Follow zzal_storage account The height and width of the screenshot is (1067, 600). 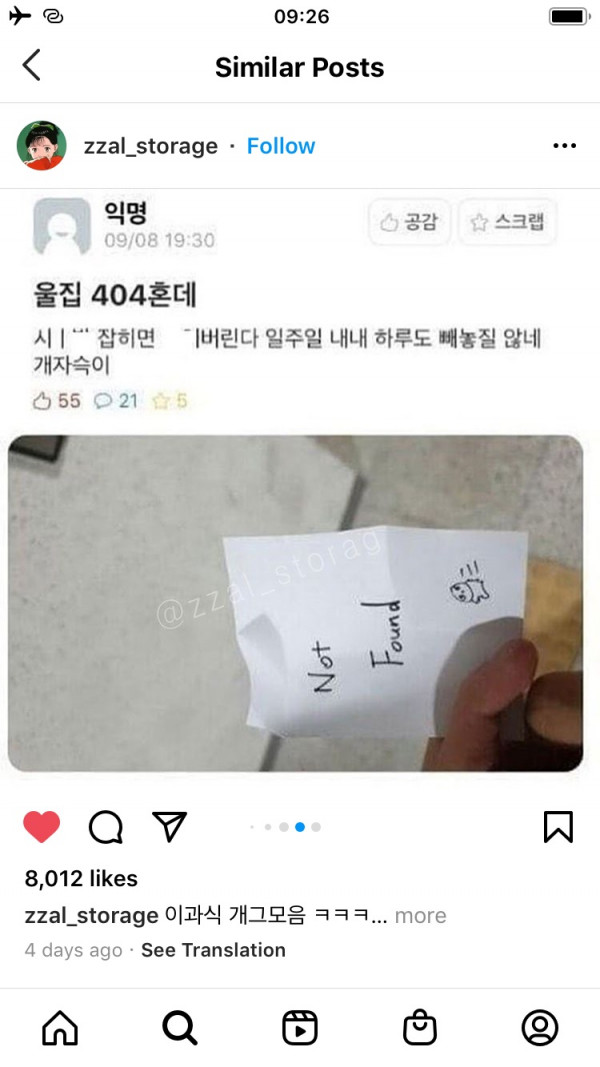[x=281, y=146]
